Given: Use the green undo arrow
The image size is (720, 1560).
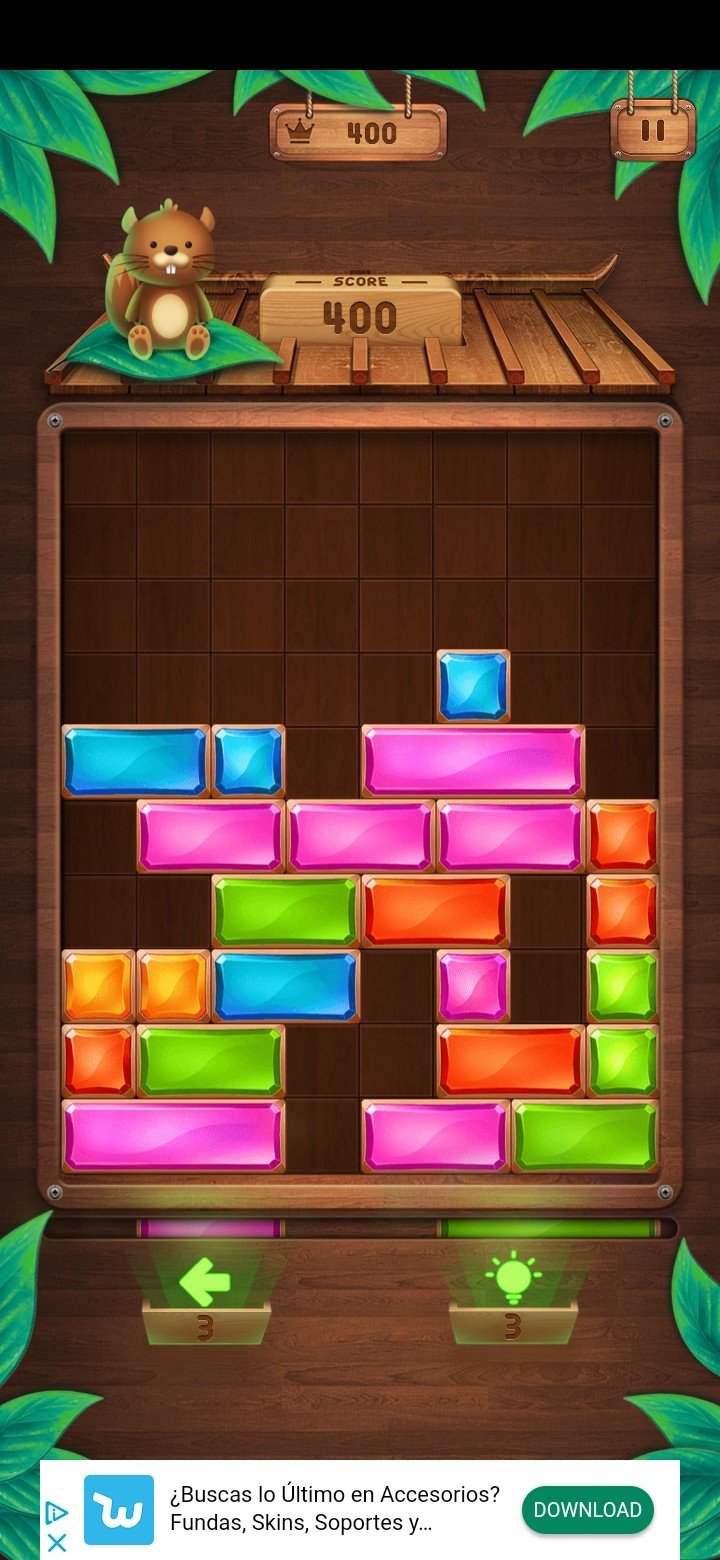Looking at the screenshot, I should tap(205, 1283).
